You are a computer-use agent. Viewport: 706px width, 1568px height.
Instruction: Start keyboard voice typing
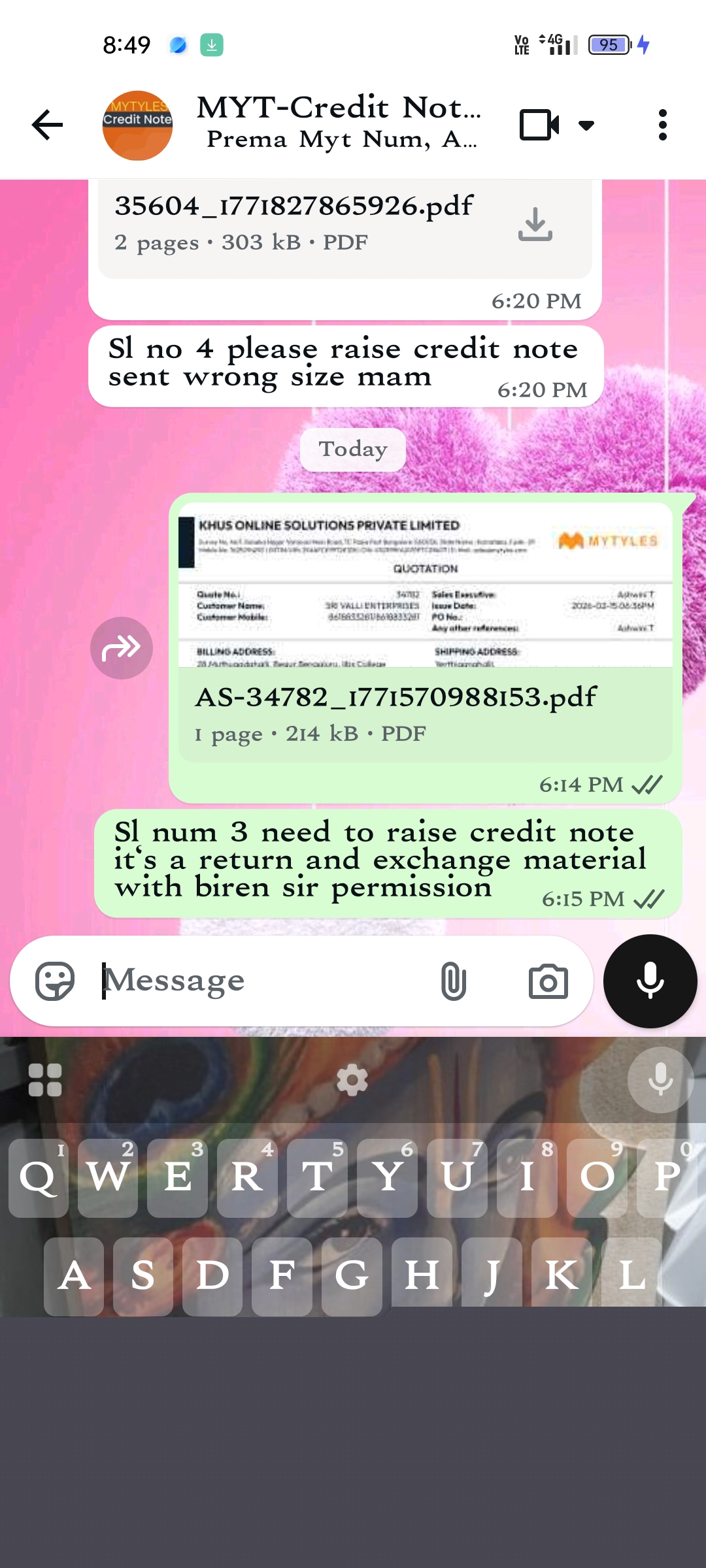(660, 1080)
